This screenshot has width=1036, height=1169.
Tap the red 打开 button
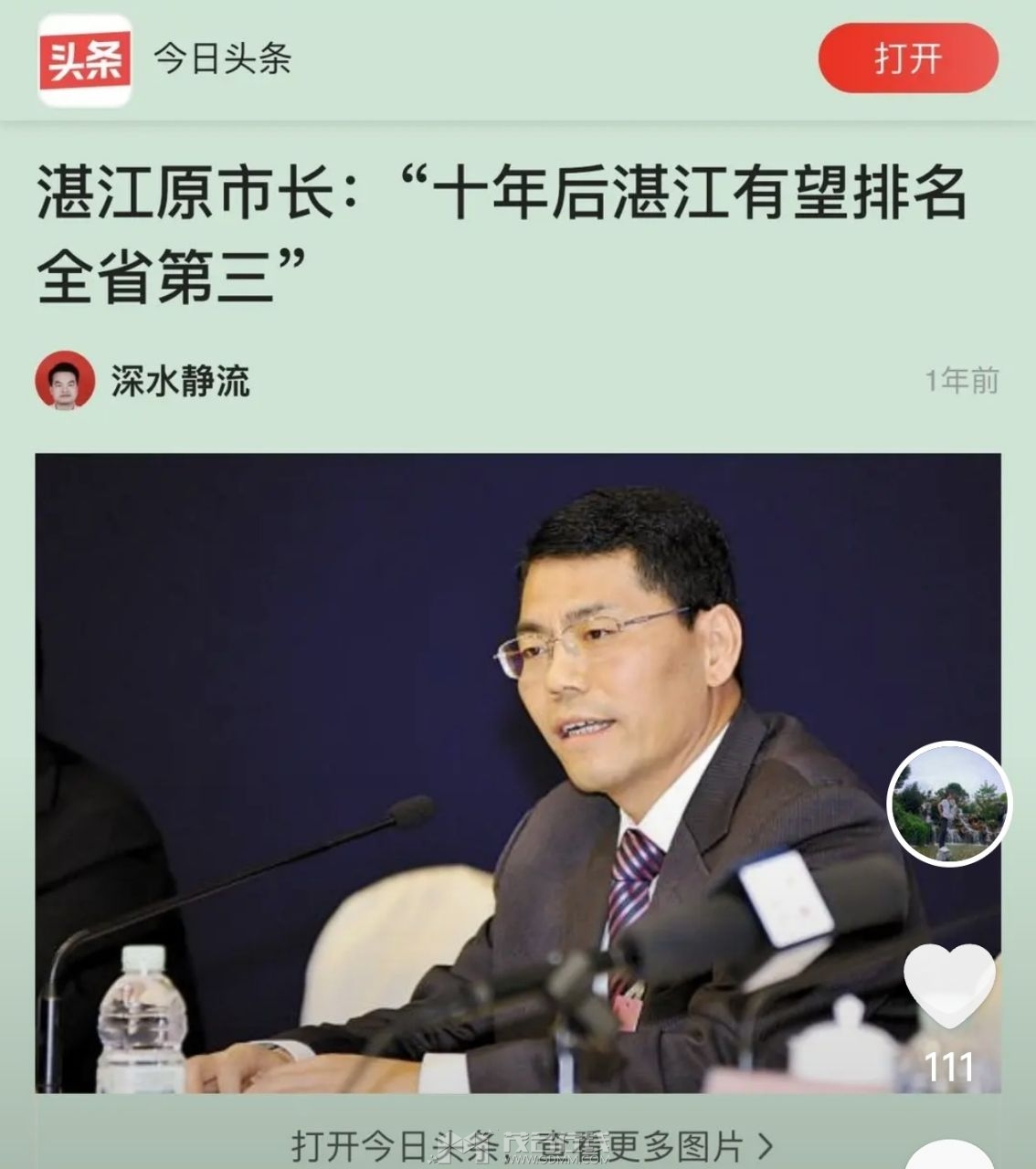(x=907, y=58)
